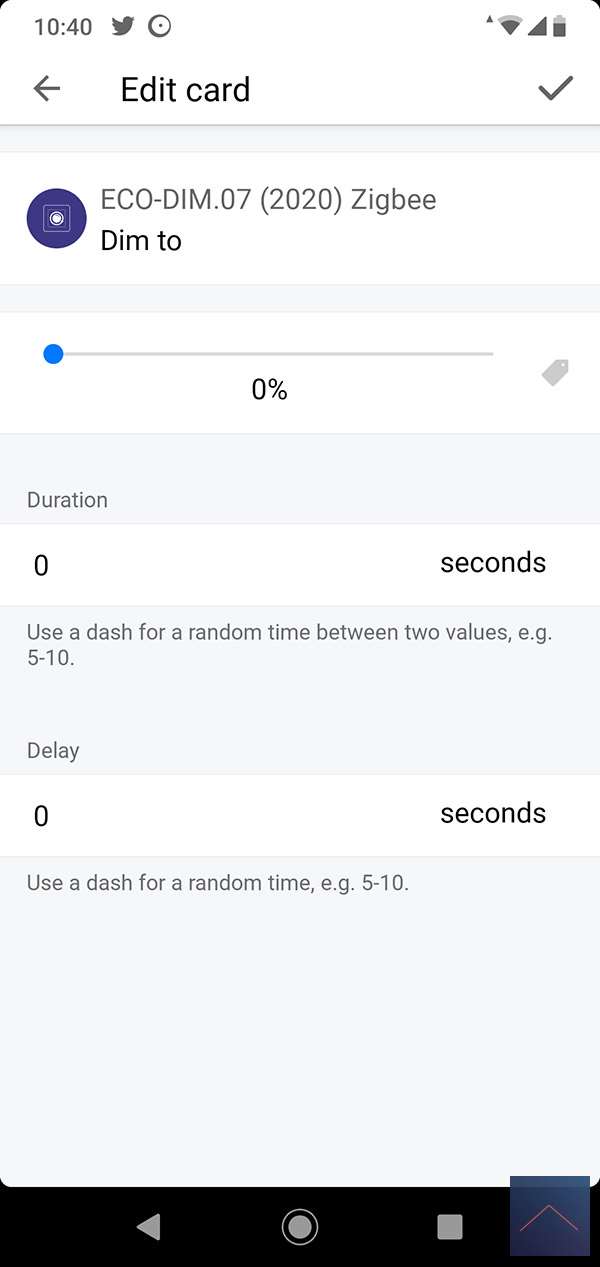Go to the home screen

[300, 1226]
